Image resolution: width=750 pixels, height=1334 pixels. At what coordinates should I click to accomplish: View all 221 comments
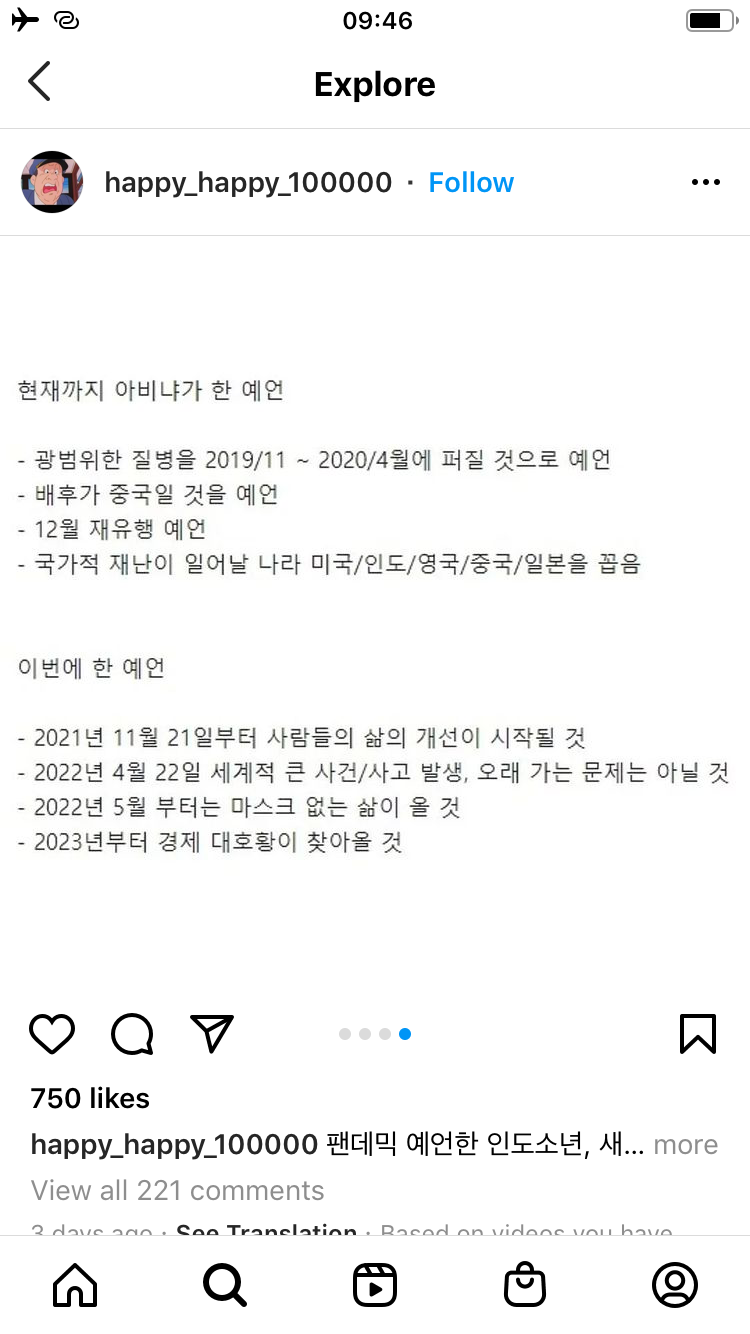(178, 1191)
